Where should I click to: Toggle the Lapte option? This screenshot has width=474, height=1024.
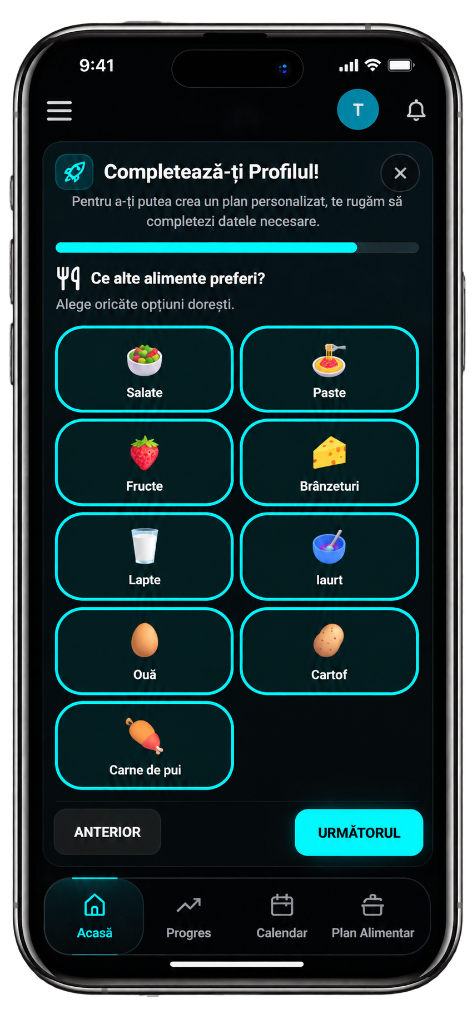[x=144, y=556]
